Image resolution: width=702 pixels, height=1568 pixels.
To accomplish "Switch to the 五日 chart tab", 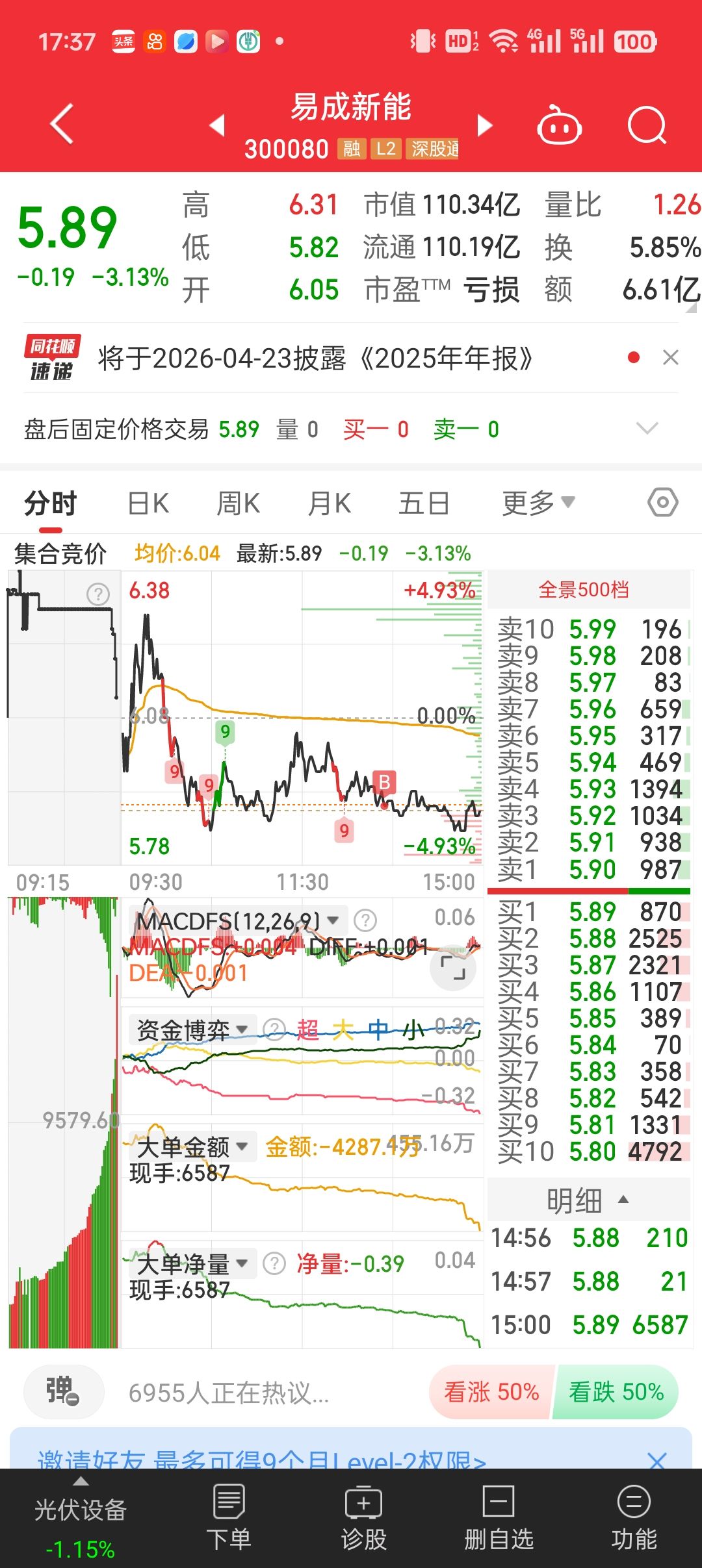I will (424, 503).
